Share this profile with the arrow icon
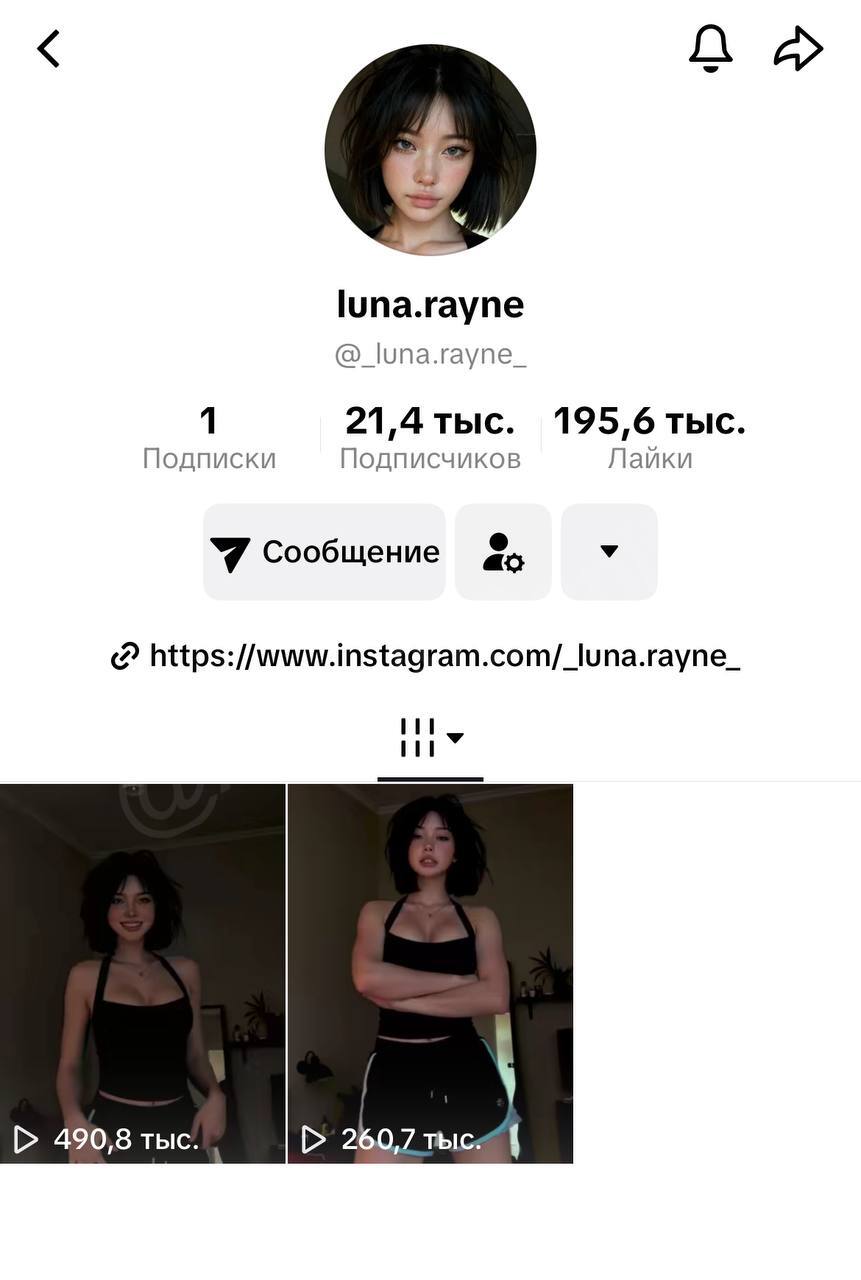 click(798, 48)
